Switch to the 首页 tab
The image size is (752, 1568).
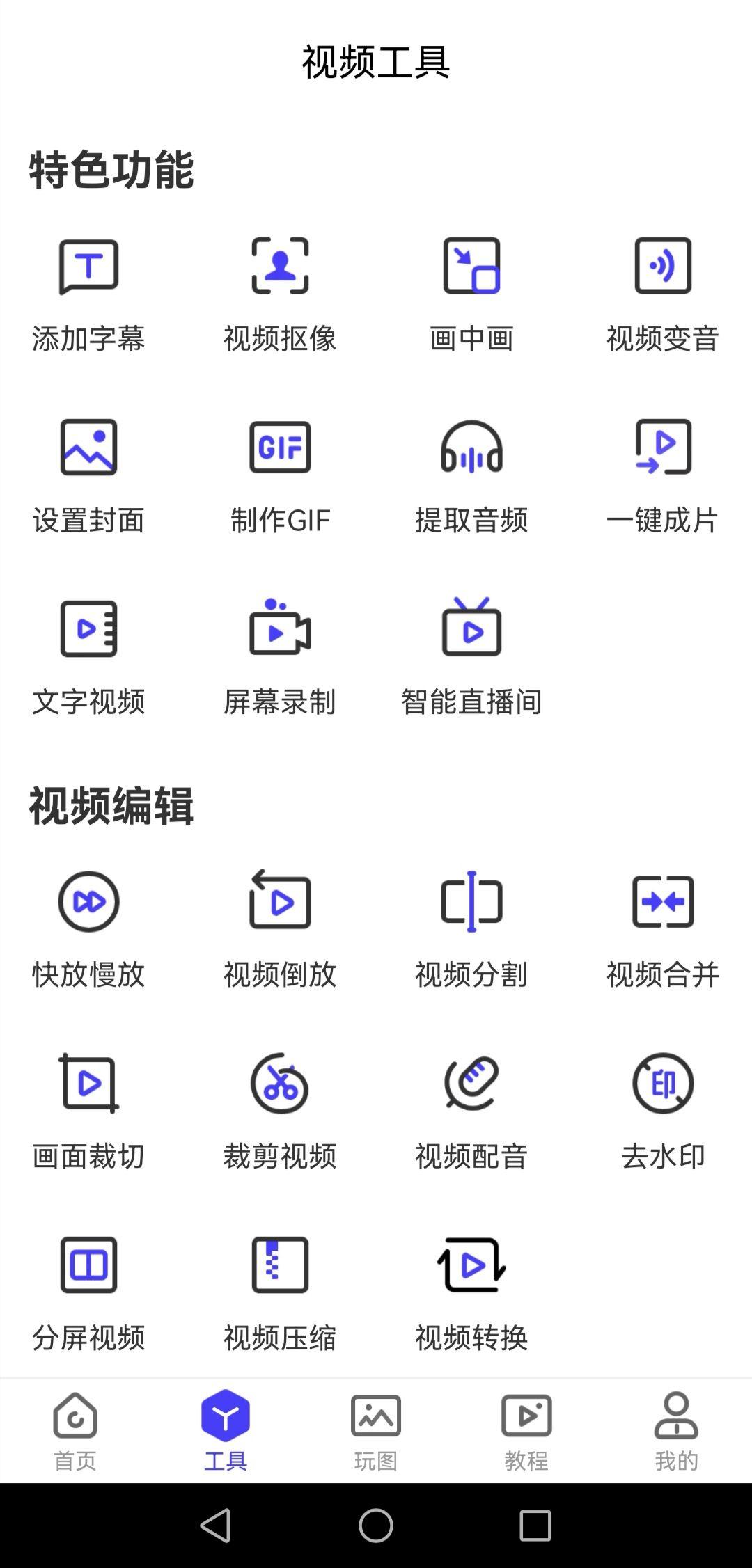click(75, 1431)
